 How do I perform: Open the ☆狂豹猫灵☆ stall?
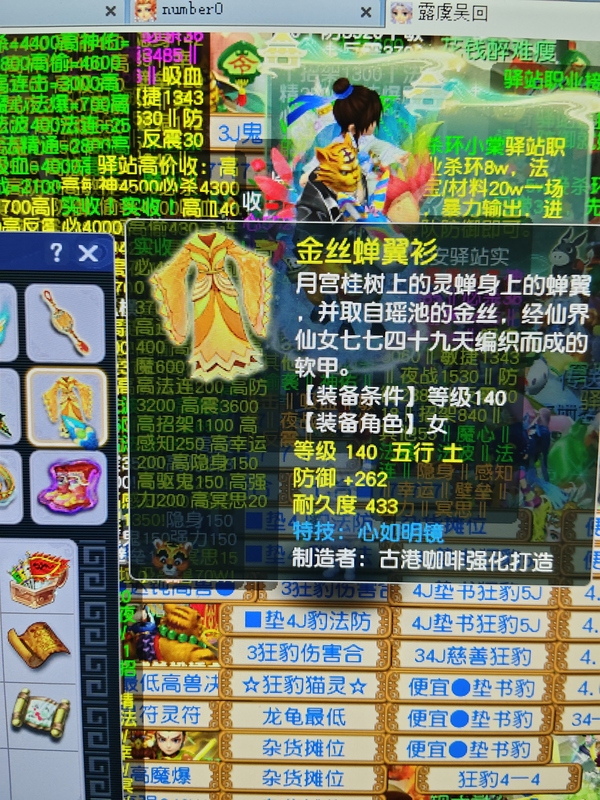304,685
